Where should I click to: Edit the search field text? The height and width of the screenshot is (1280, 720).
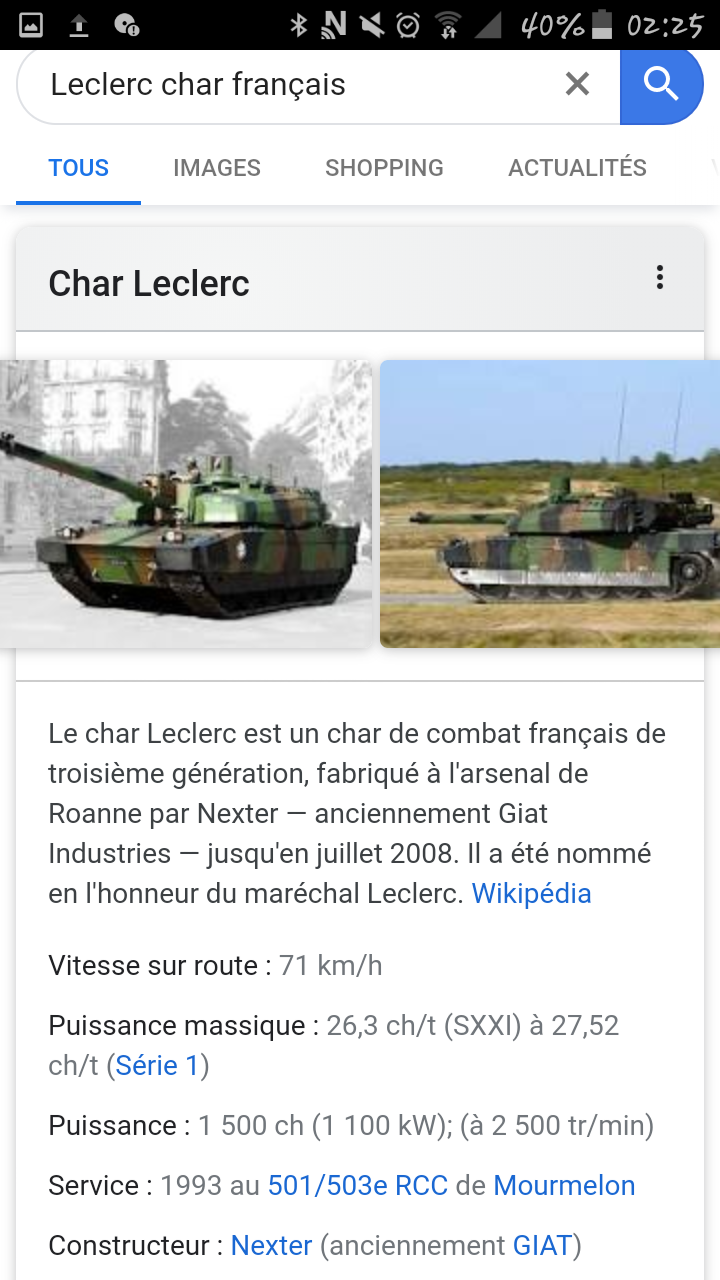tap(290, 85)
